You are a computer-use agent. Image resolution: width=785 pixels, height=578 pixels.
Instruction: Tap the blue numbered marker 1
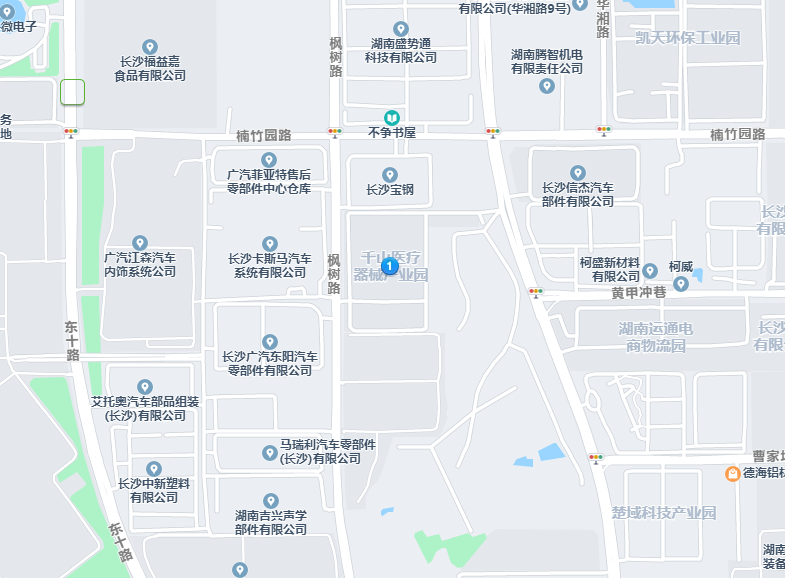390,266
